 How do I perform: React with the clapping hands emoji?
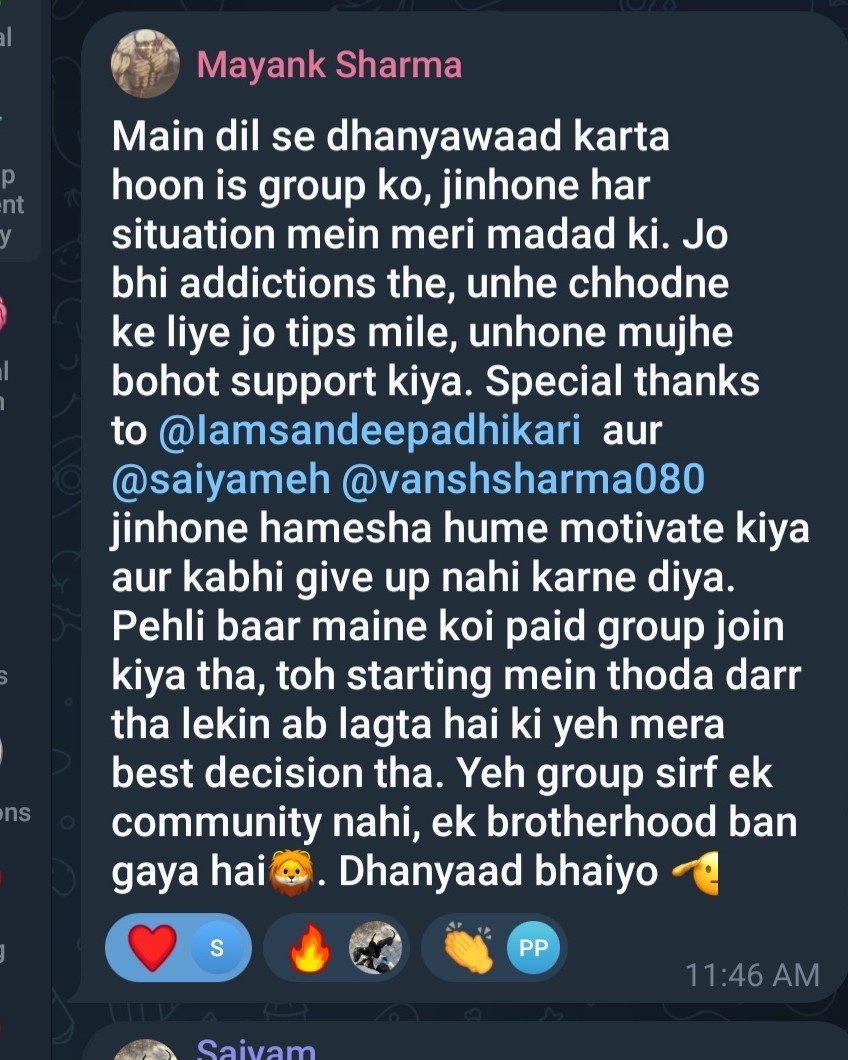point(470,948)
